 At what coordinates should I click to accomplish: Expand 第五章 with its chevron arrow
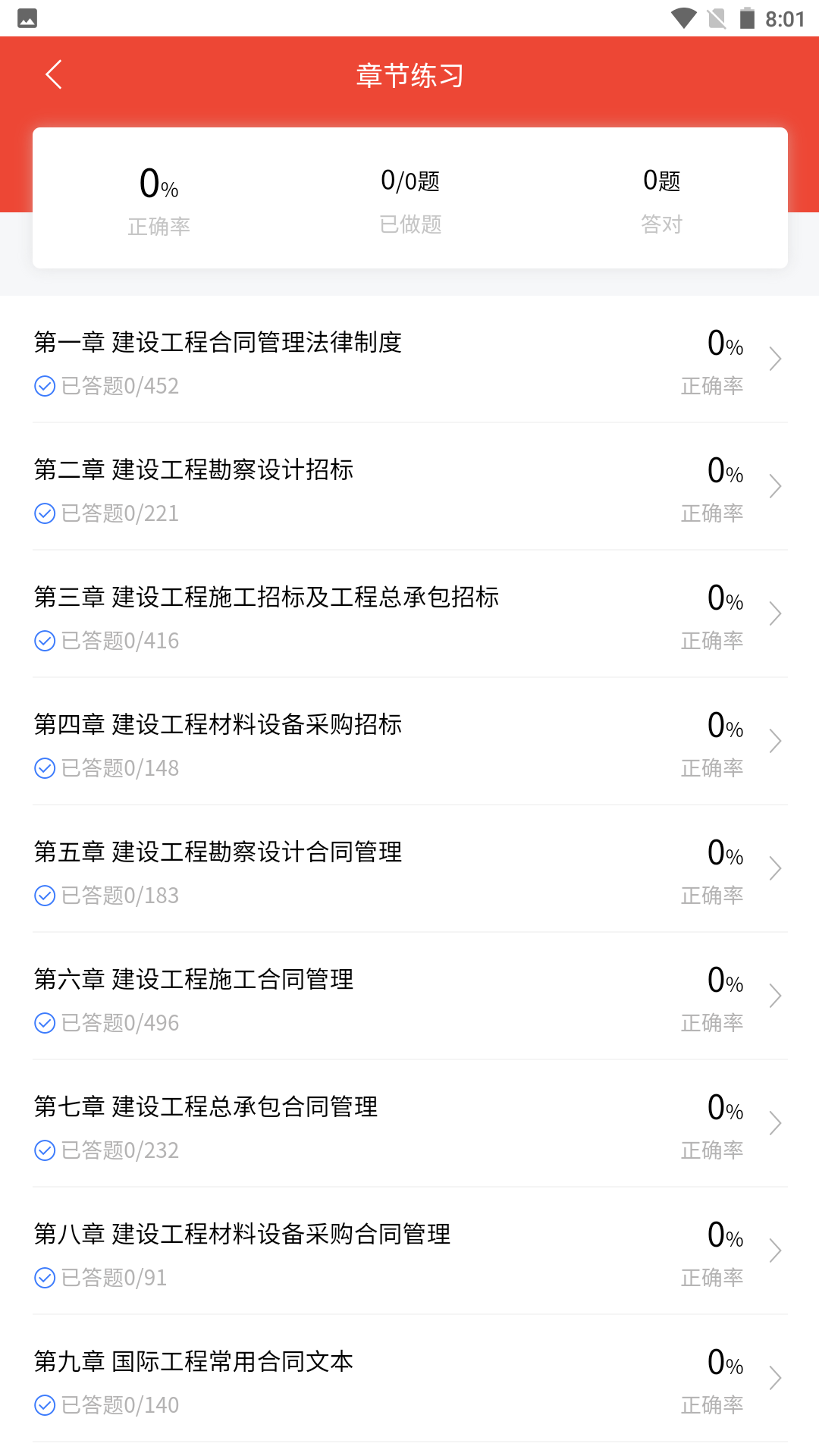pyautogui.click(x=774, y=868)
